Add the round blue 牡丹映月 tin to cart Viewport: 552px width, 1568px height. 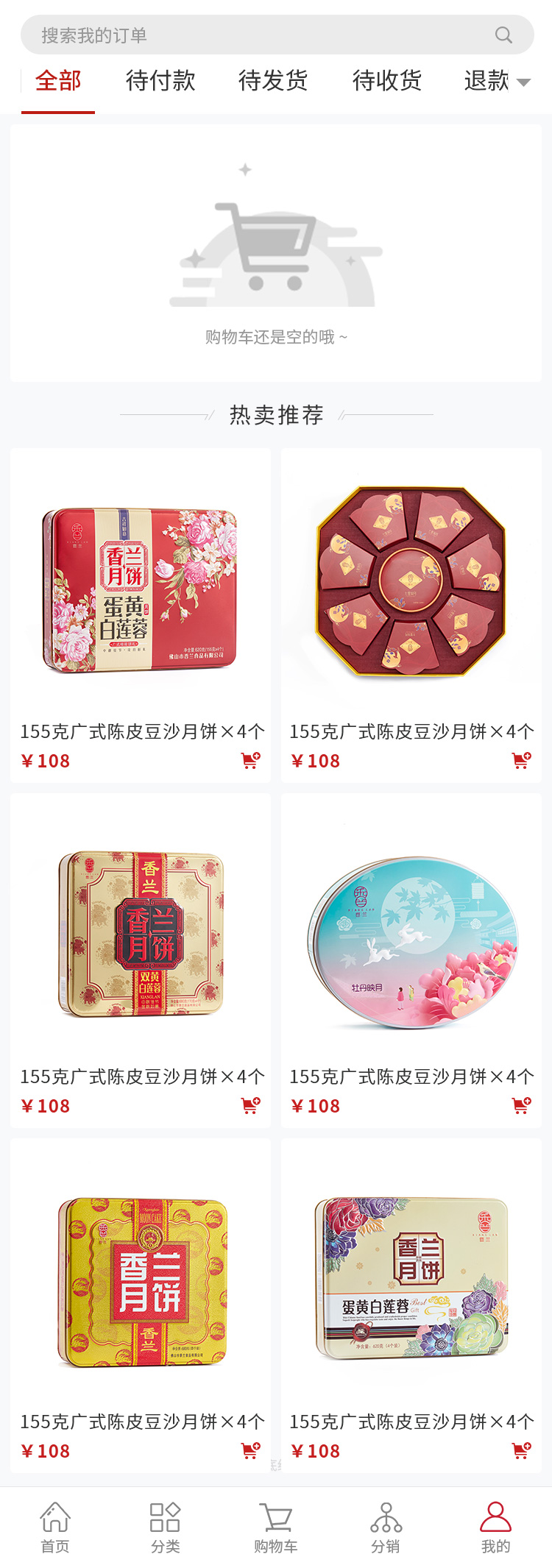(521, 1105)
